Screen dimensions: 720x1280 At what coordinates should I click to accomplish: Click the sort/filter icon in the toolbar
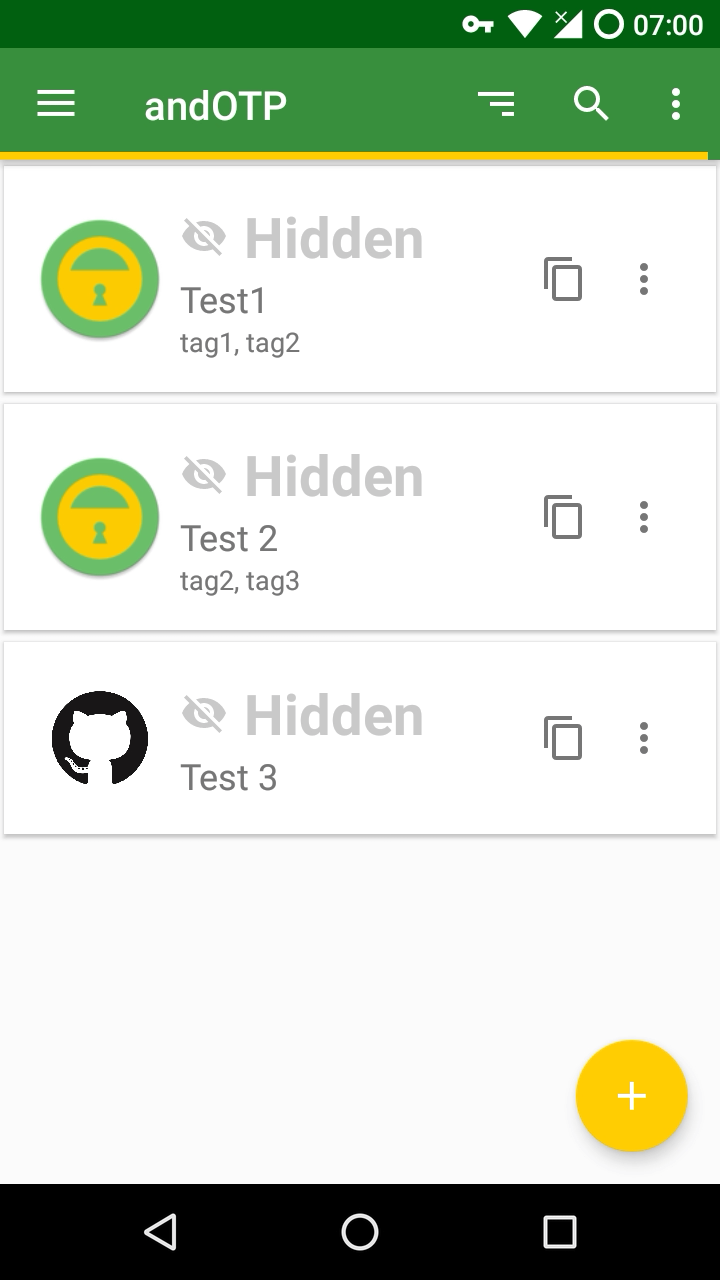[498, 103]
